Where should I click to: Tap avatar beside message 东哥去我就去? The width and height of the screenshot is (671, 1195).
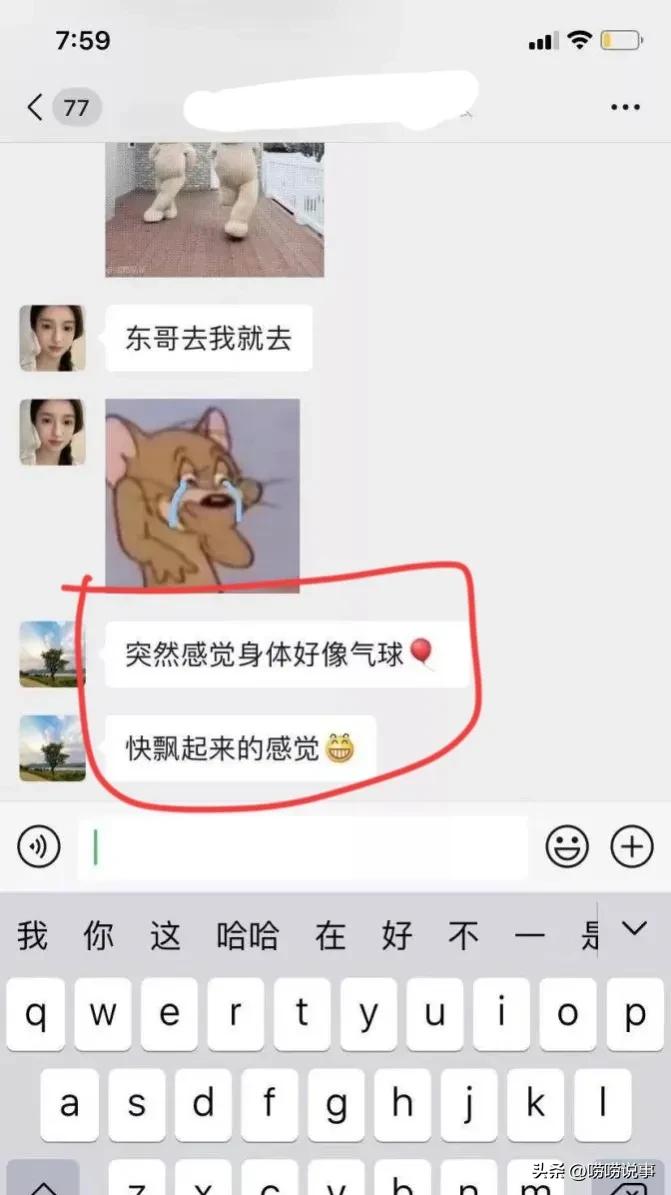click(x=52, y=338)
